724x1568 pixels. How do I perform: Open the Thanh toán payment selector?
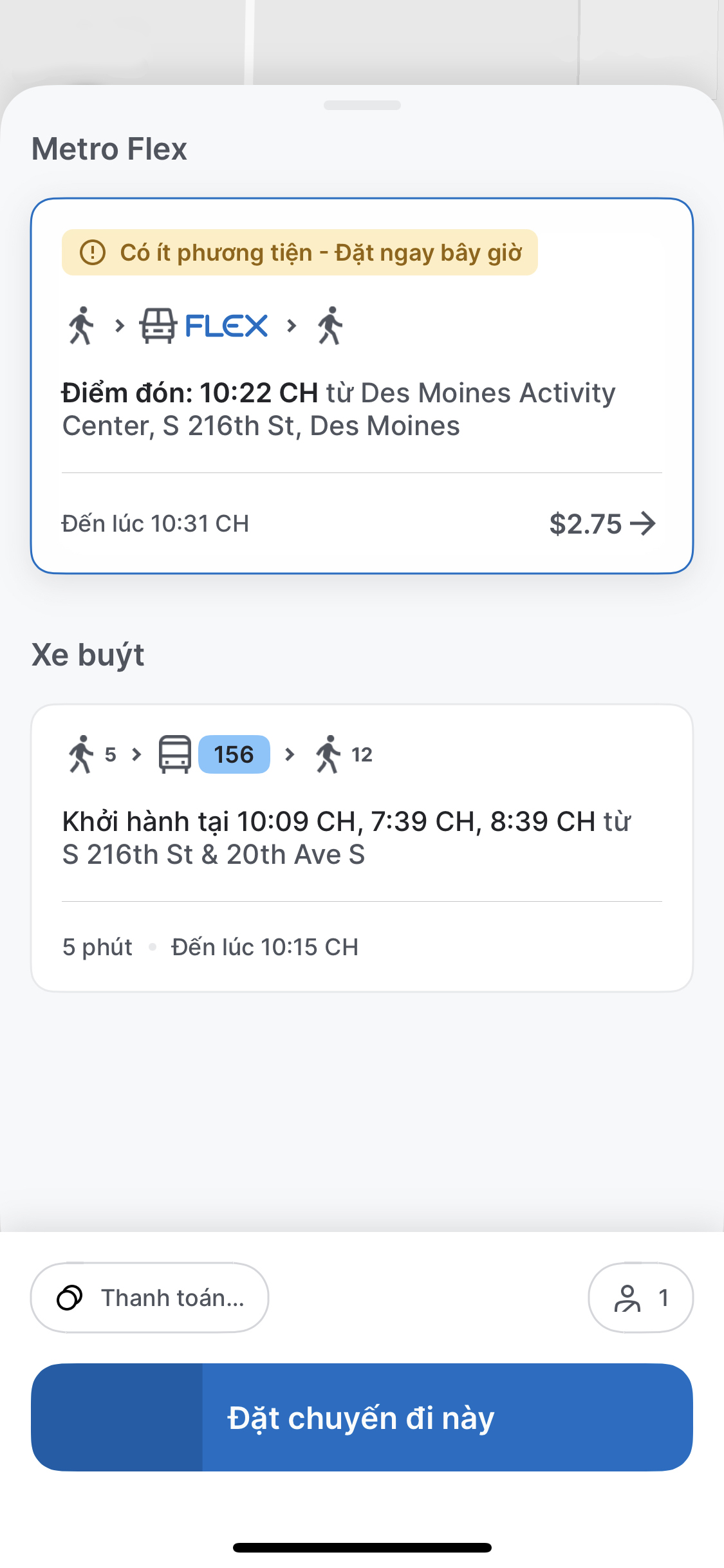pos(149,1297)
